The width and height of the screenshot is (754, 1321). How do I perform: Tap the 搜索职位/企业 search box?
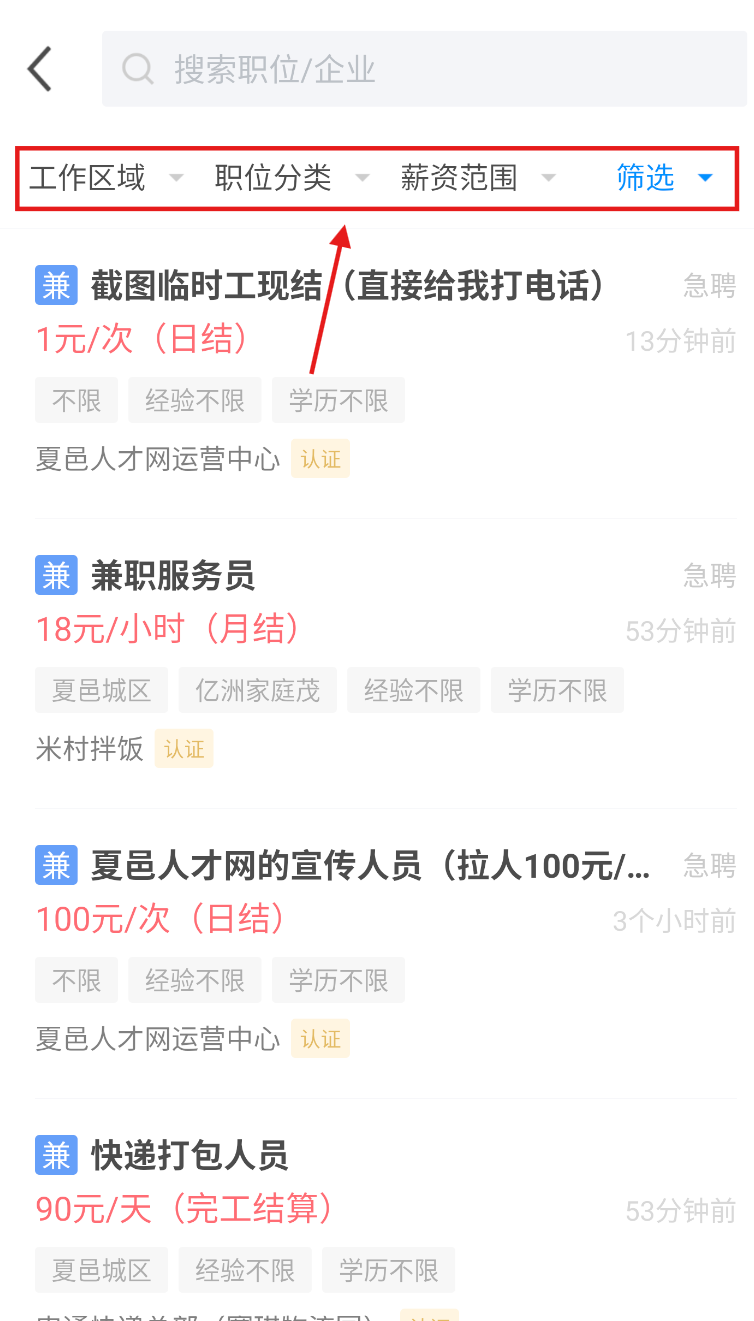point(424,69)
